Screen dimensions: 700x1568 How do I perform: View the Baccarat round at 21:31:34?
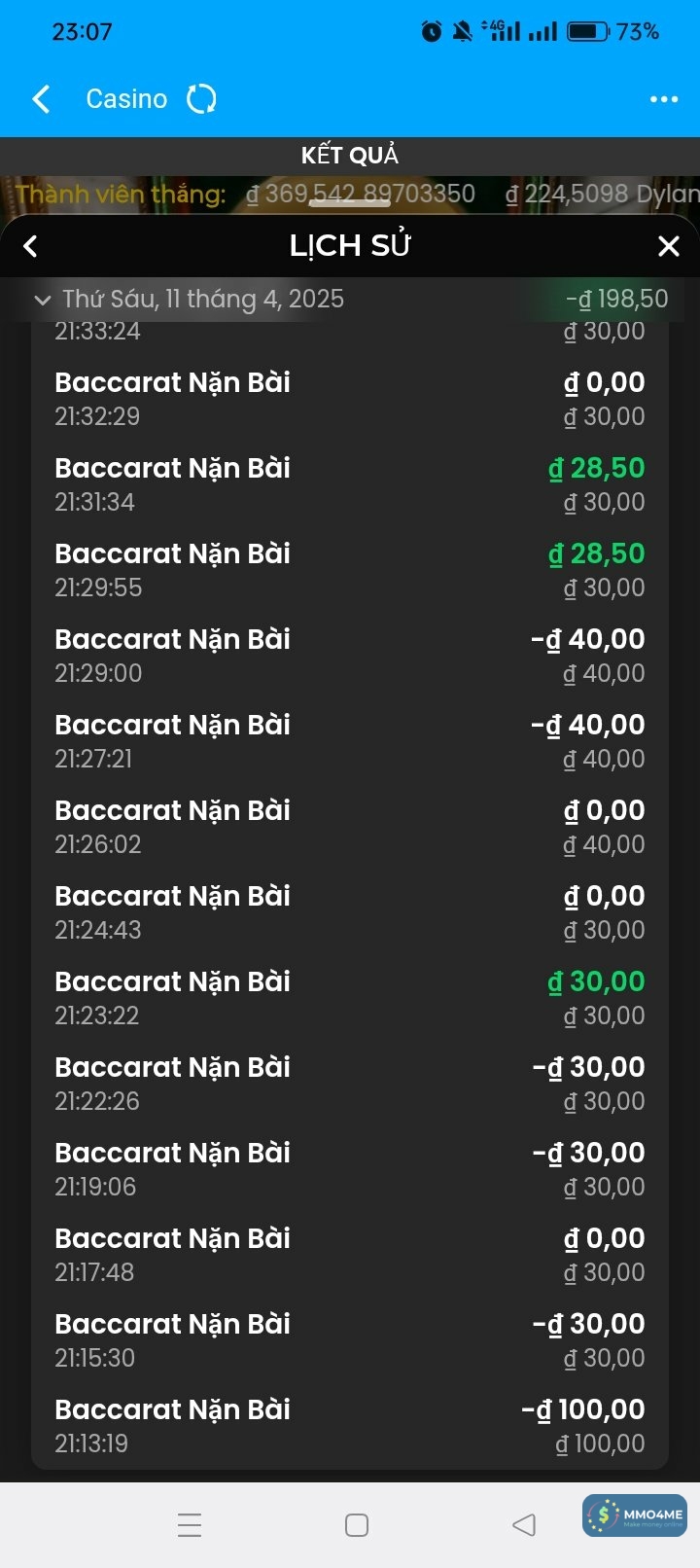[x=350, y=484]
